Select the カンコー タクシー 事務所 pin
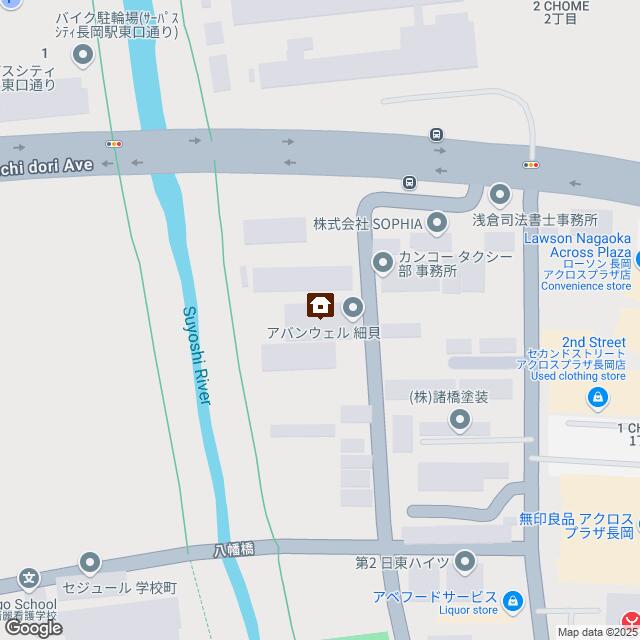The width and height of the screenshot is (640, 640). click(382, 264)
